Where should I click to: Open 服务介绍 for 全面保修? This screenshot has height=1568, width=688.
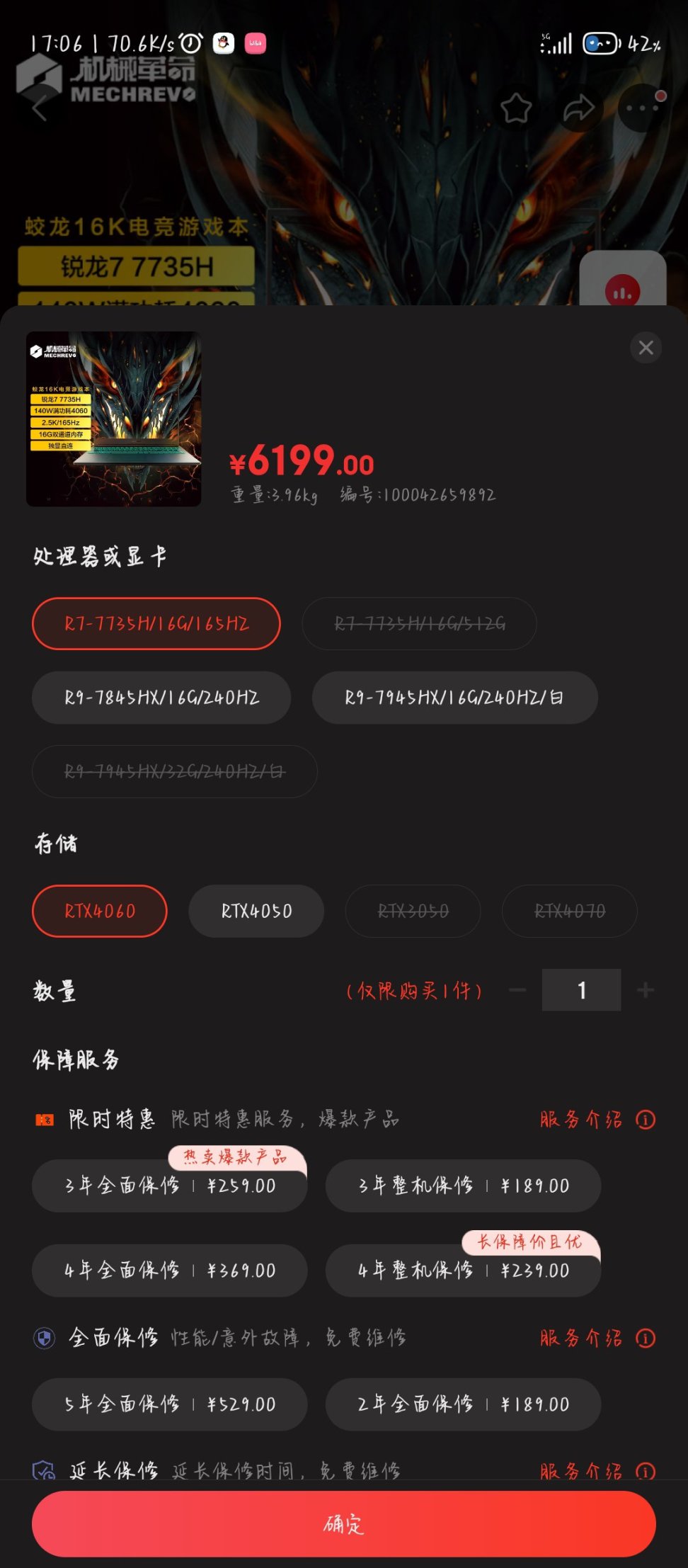596,1338
